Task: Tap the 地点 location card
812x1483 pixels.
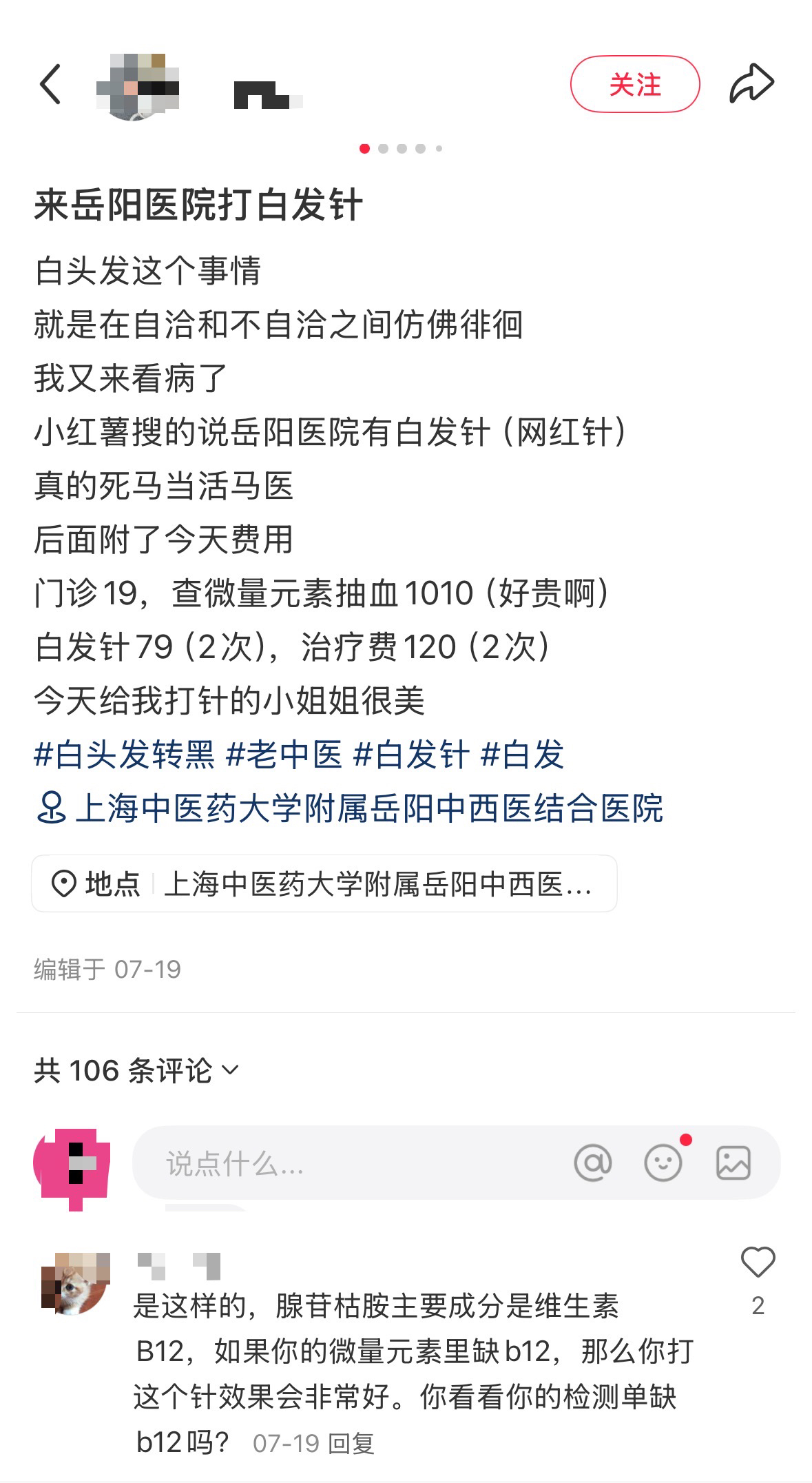Action: [x=324, y=883]
